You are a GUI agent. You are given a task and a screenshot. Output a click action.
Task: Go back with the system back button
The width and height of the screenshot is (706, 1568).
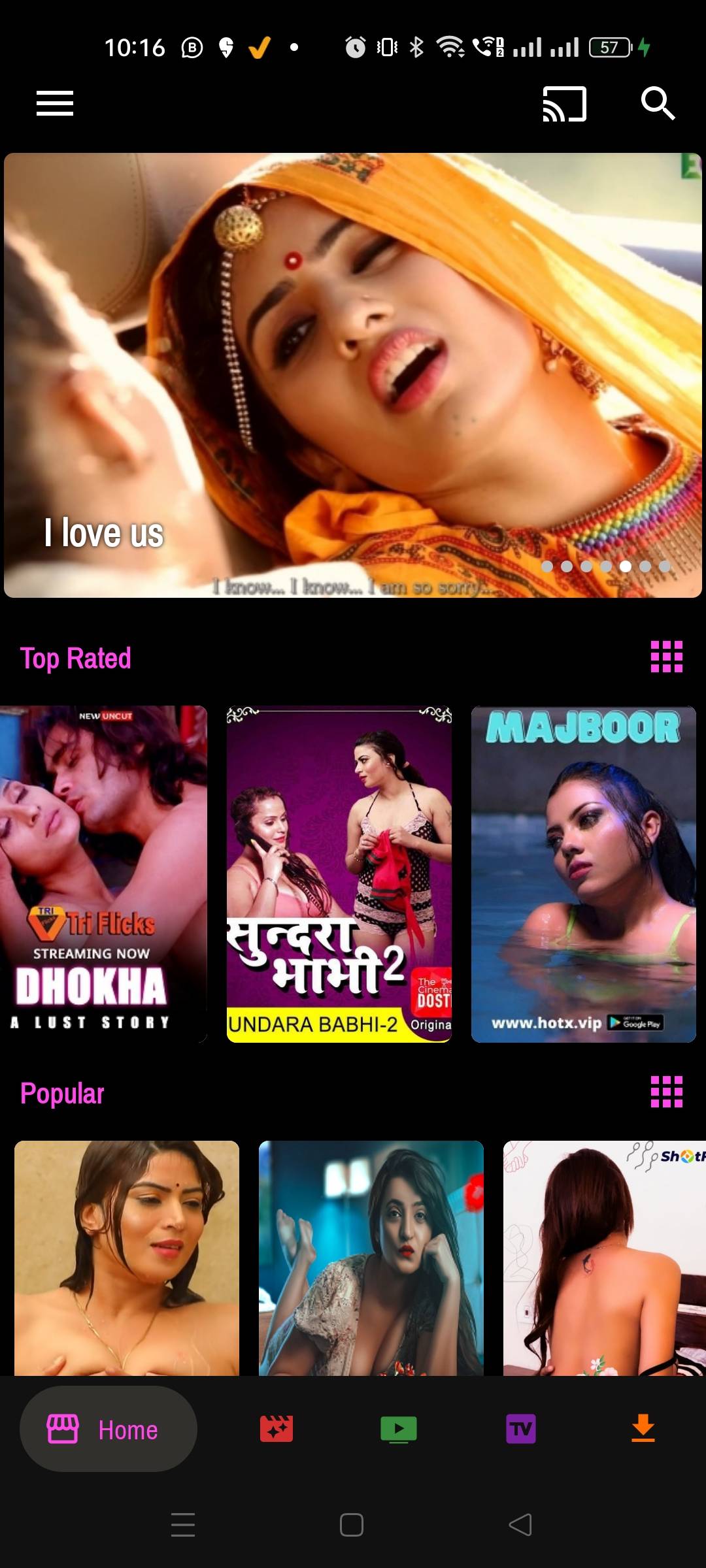[x=520, y=1525]
